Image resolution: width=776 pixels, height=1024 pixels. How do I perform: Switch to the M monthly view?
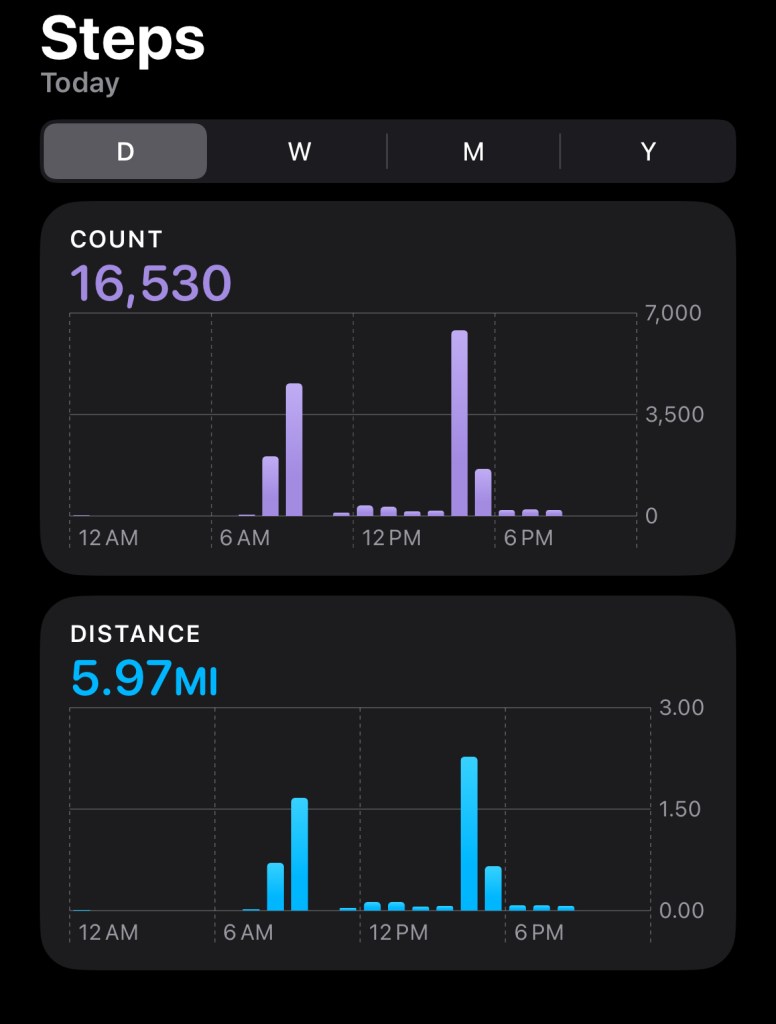(473, 151)
